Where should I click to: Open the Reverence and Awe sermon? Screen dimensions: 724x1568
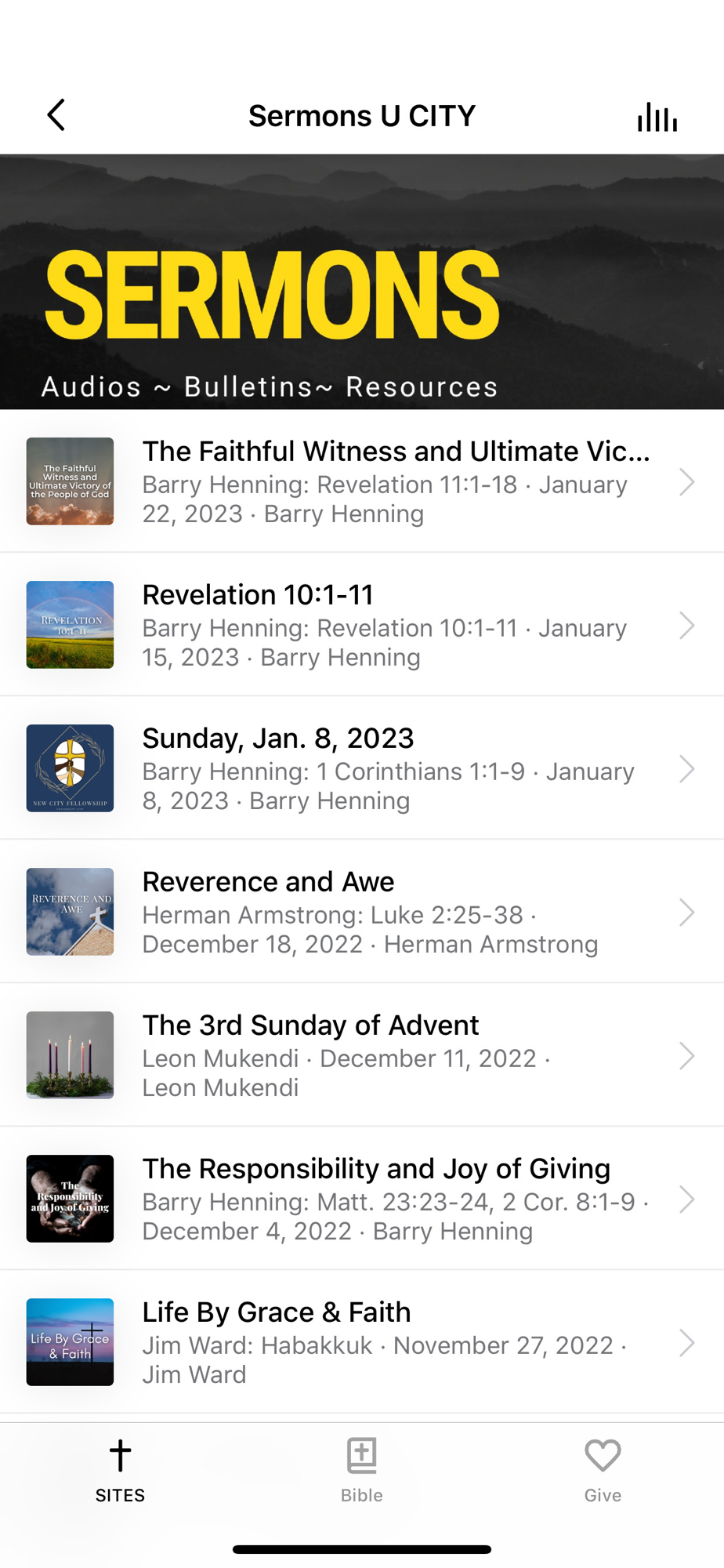(362, 912)
